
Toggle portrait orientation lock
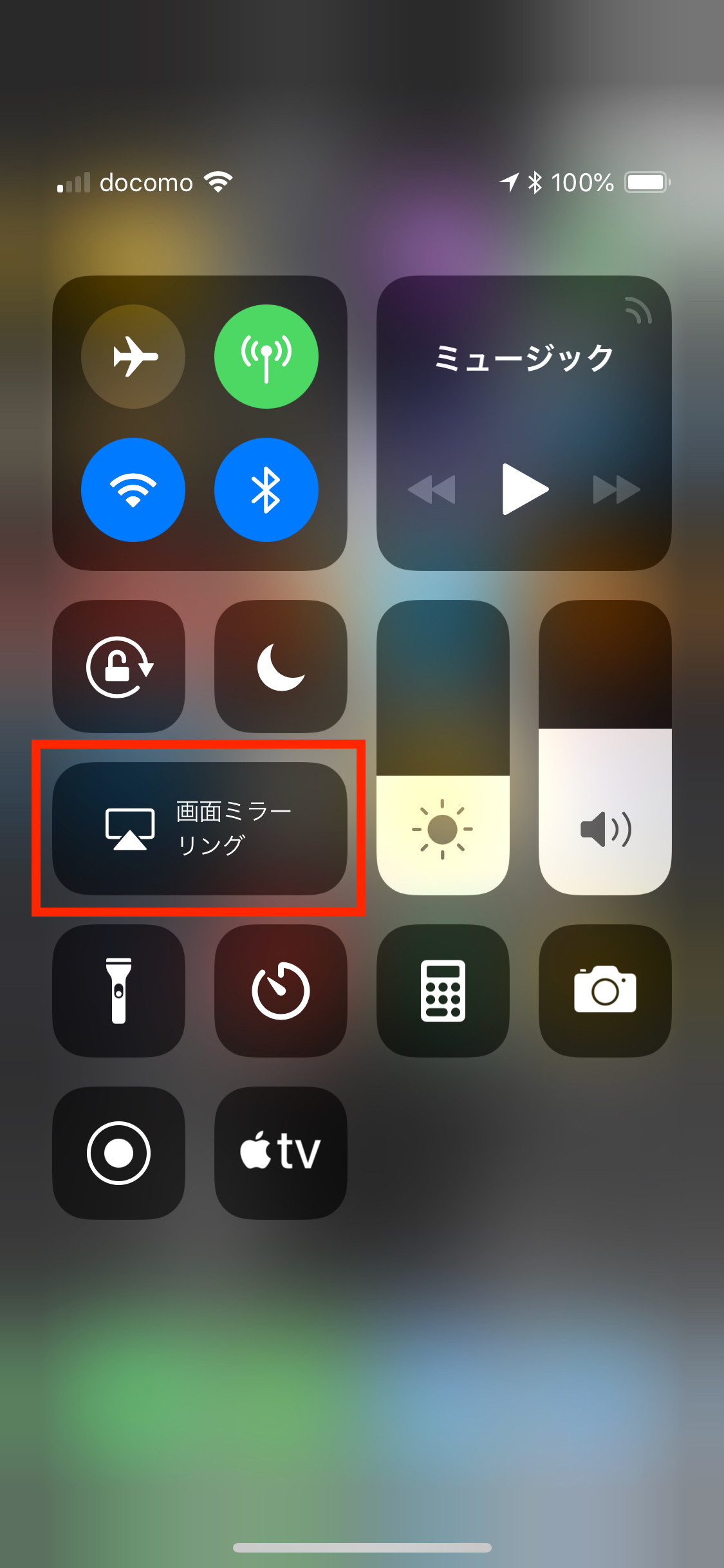pyautogui.click(x=119, y=667)
